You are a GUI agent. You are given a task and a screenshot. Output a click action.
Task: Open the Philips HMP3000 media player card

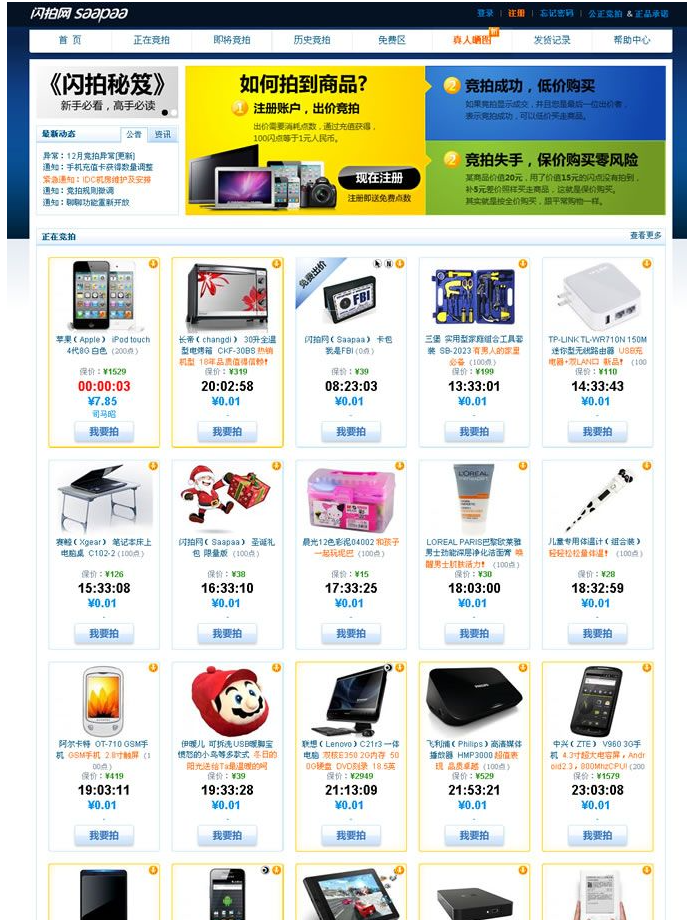click(x=474, y=705)
